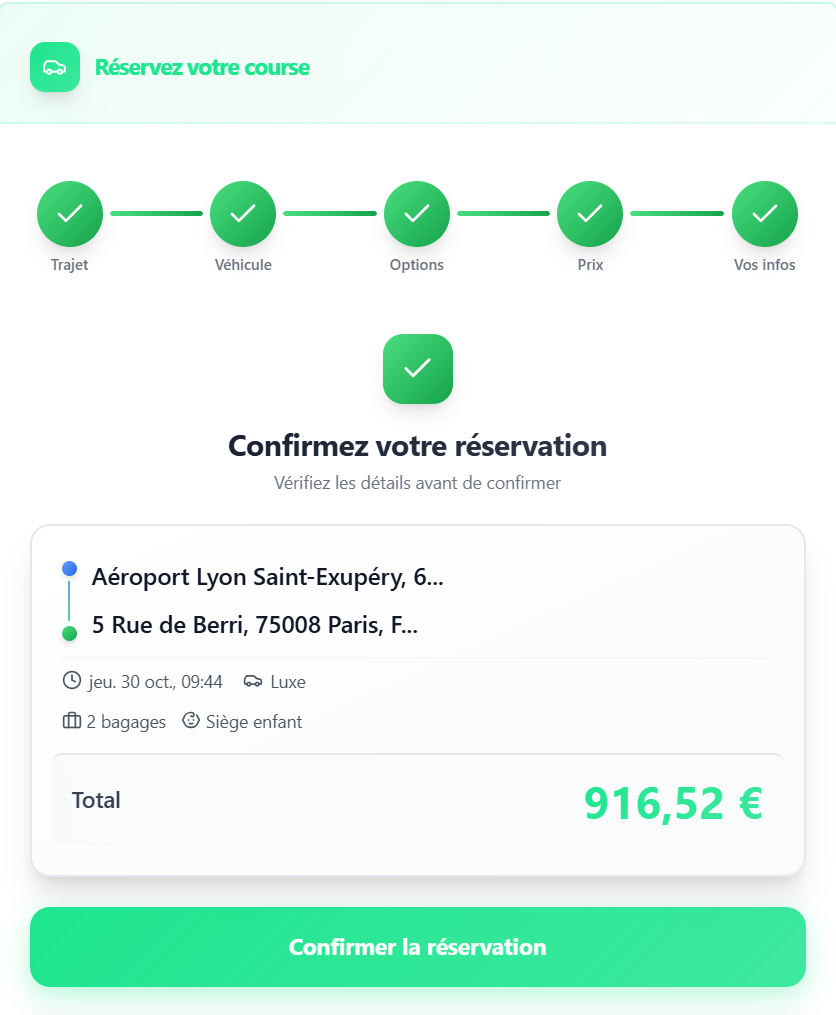The width and height of the screenshot is (836, 1015).
Task: Select the Vos infos step checkmark
Action: pyautogui.click(x=764, y=213)
